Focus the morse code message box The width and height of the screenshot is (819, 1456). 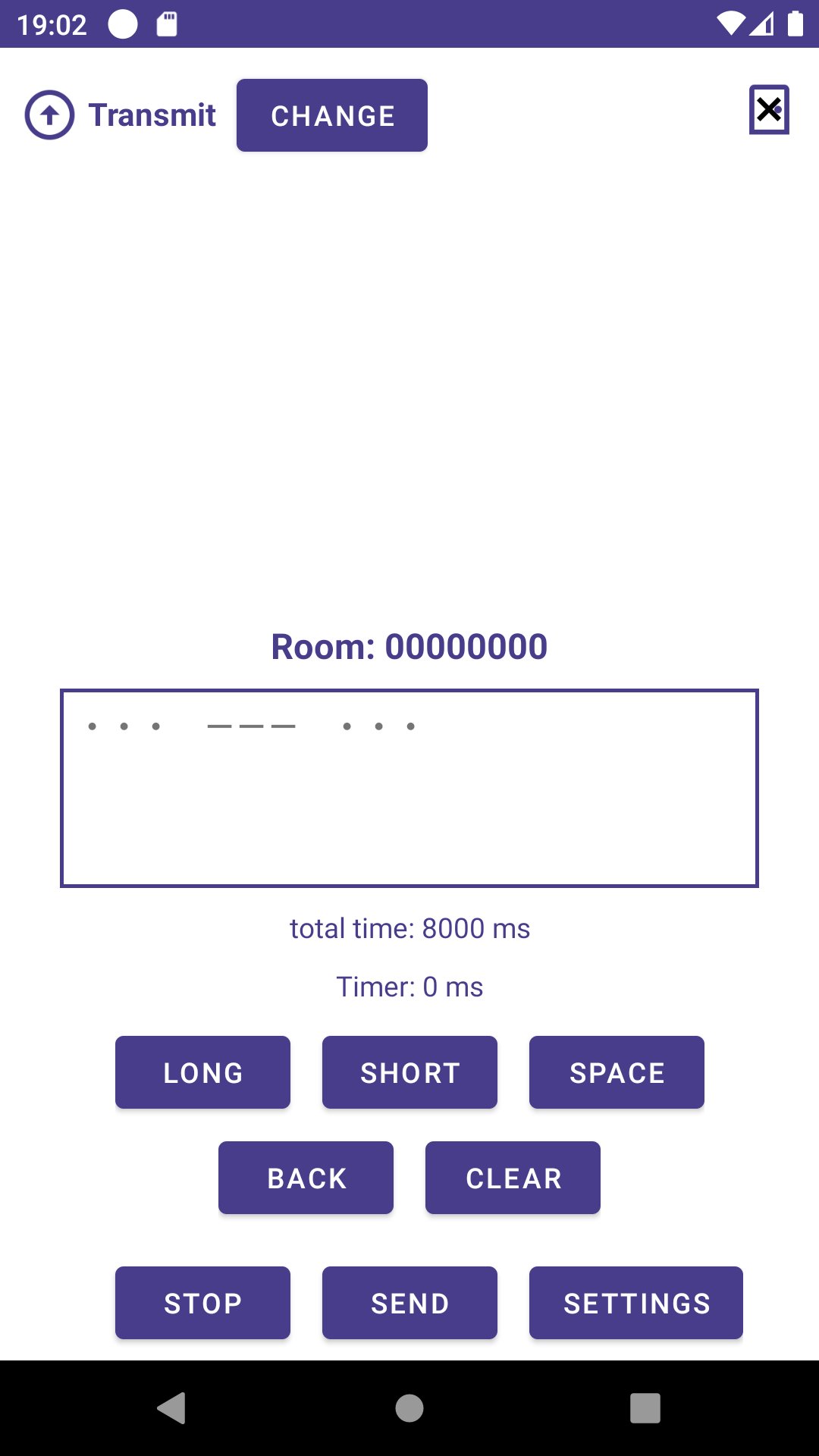tap(409, 789)
